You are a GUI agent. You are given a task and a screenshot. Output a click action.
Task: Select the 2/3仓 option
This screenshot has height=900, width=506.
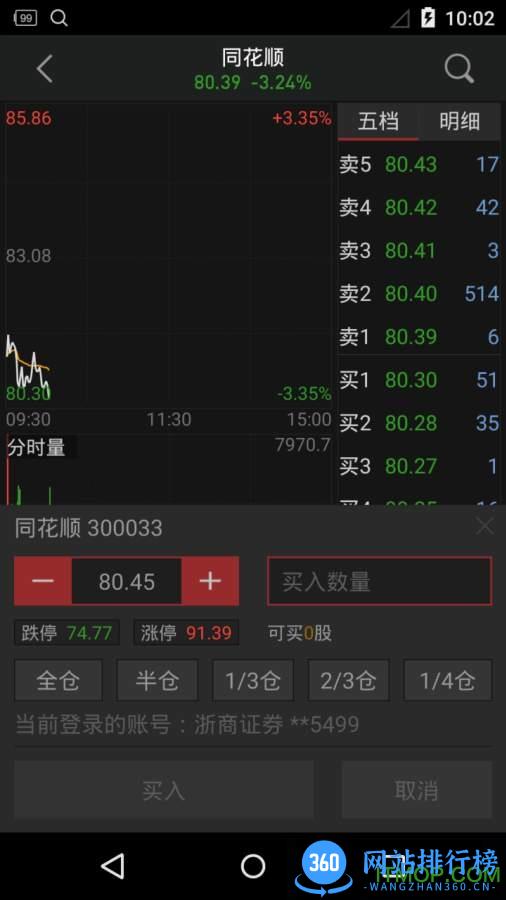coord(348,681)
